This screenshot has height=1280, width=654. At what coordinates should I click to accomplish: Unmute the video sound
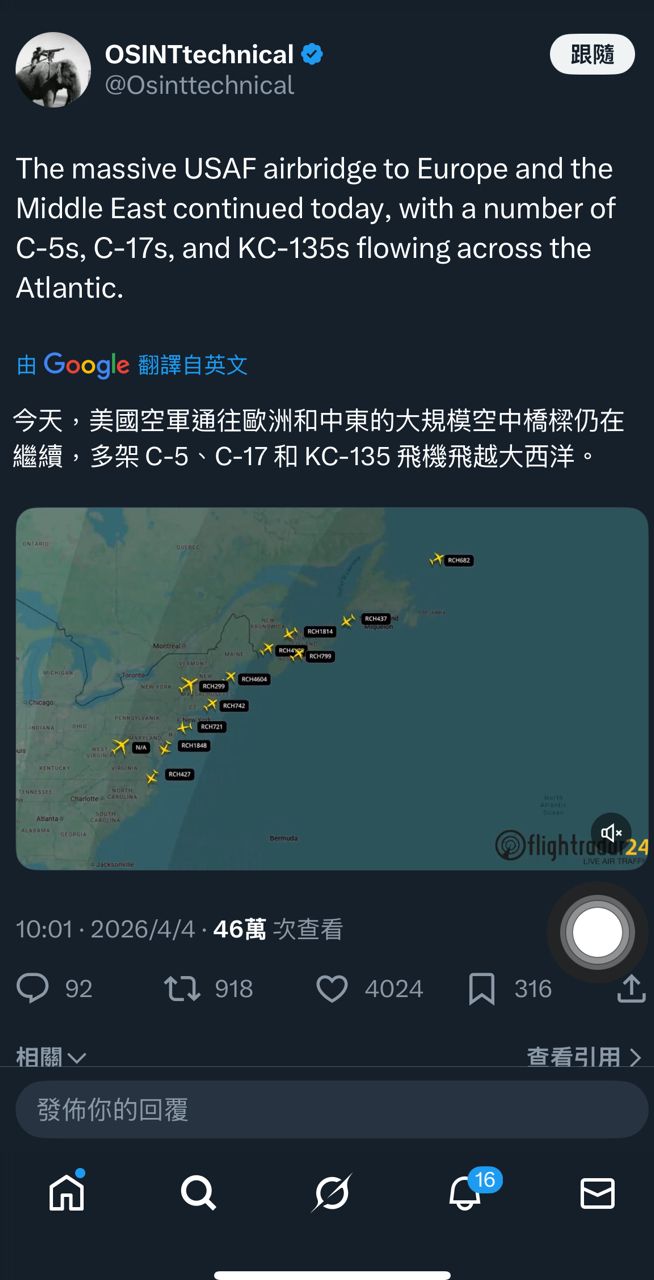[x=611, y=832]
